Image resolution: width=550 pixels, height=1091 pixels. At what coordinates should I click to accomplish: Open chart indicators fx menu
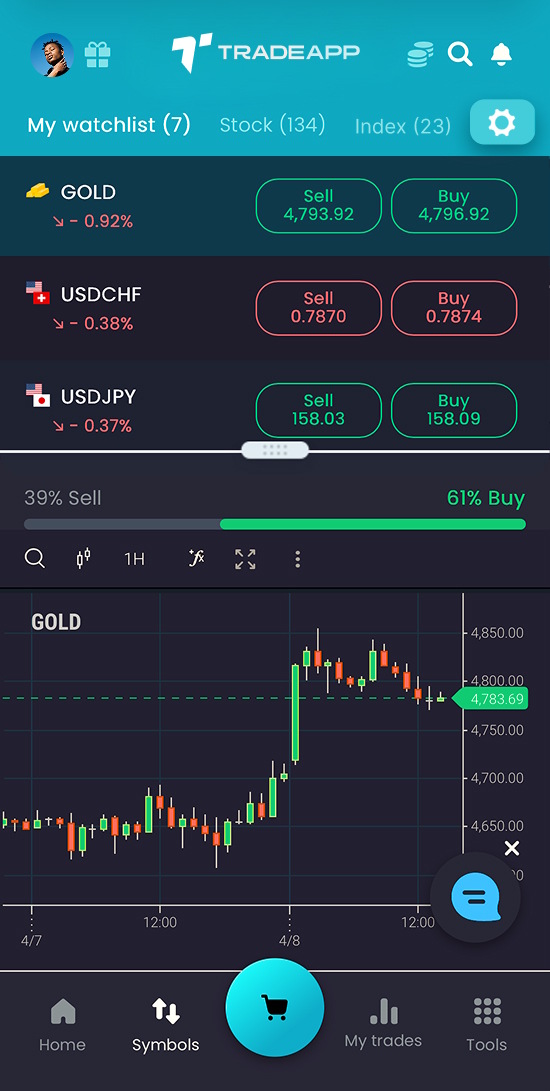(x=196, y=558)
